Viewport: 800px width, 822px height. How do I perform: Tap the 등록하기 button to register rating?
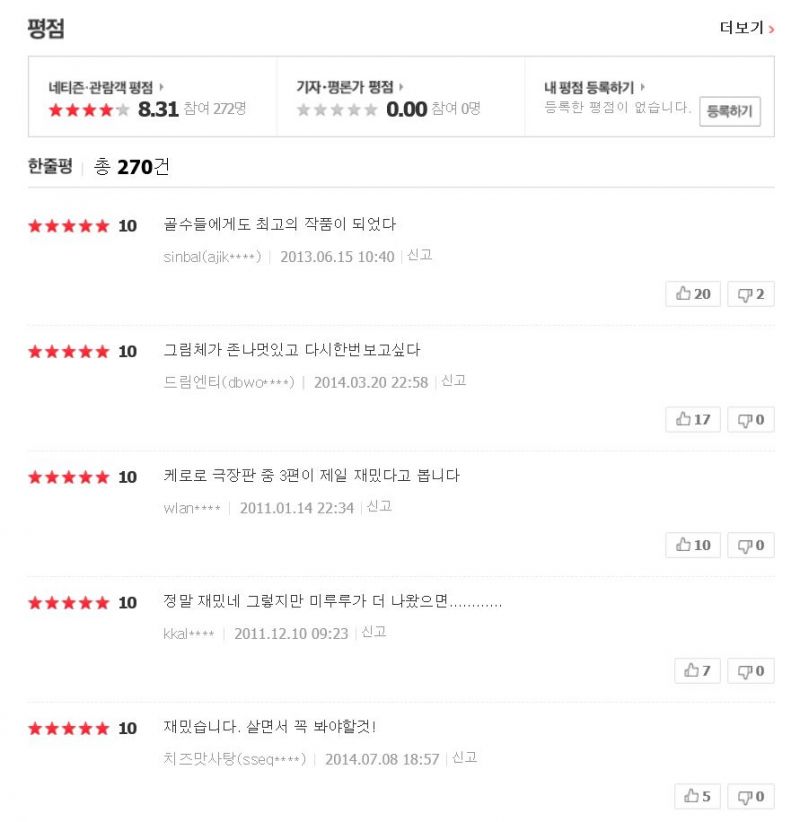729,111
